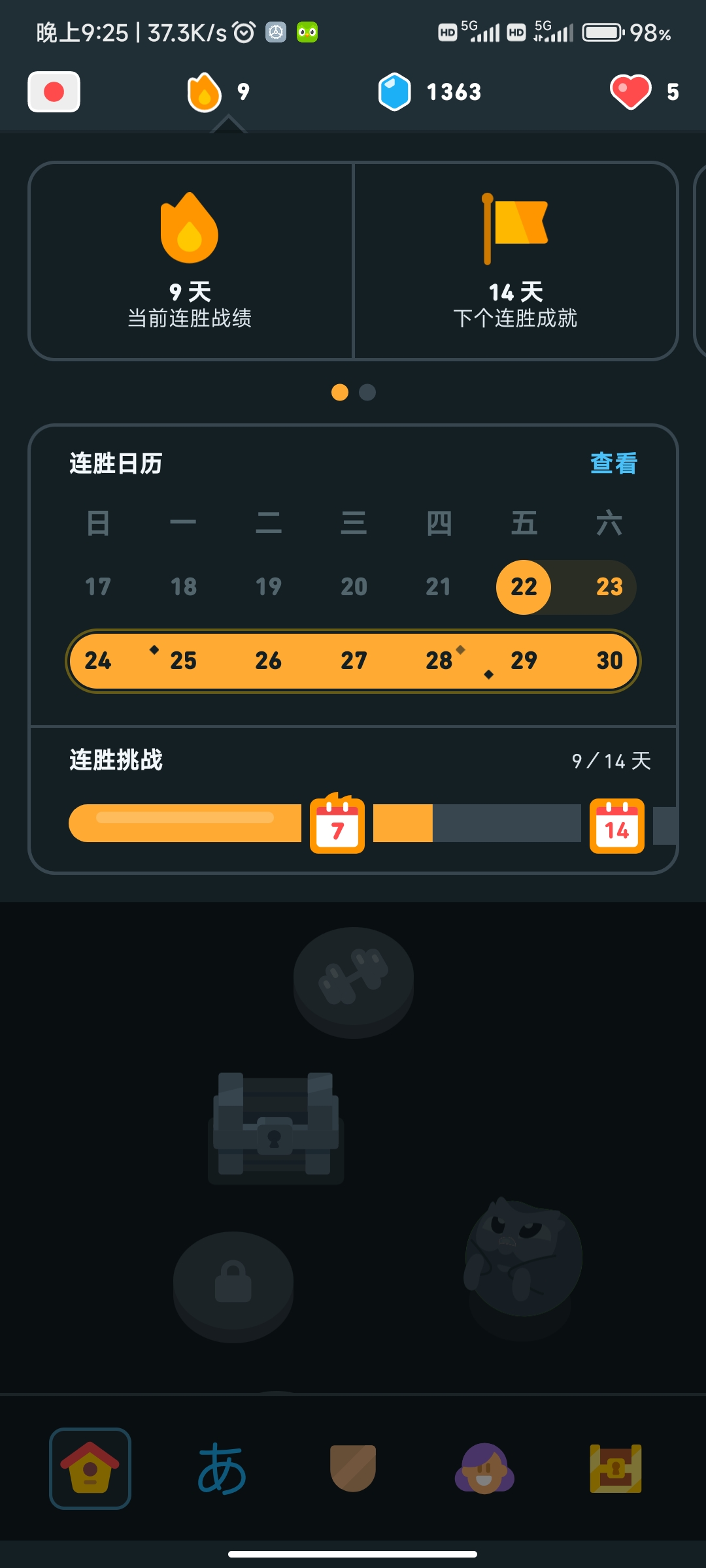Open the hearts indicator
This screenshot has height=1568, width=706.
click(644, 92)
